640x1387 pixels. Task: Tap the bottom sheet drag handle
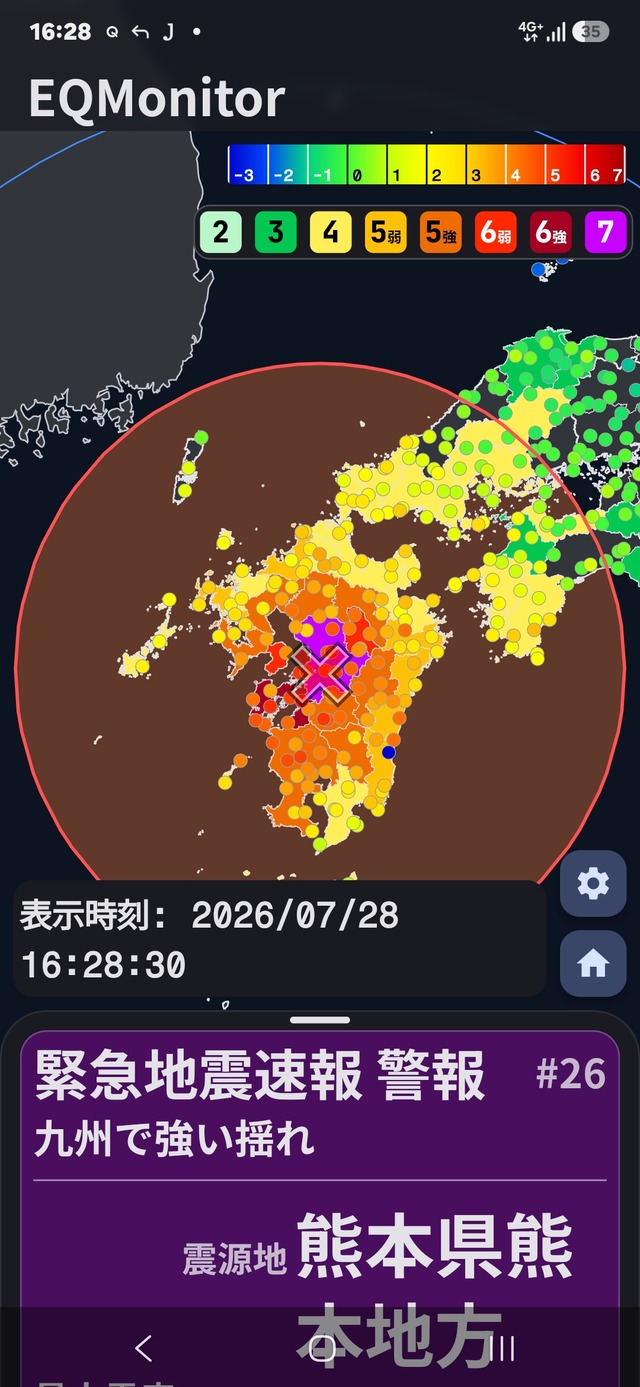320,1020
